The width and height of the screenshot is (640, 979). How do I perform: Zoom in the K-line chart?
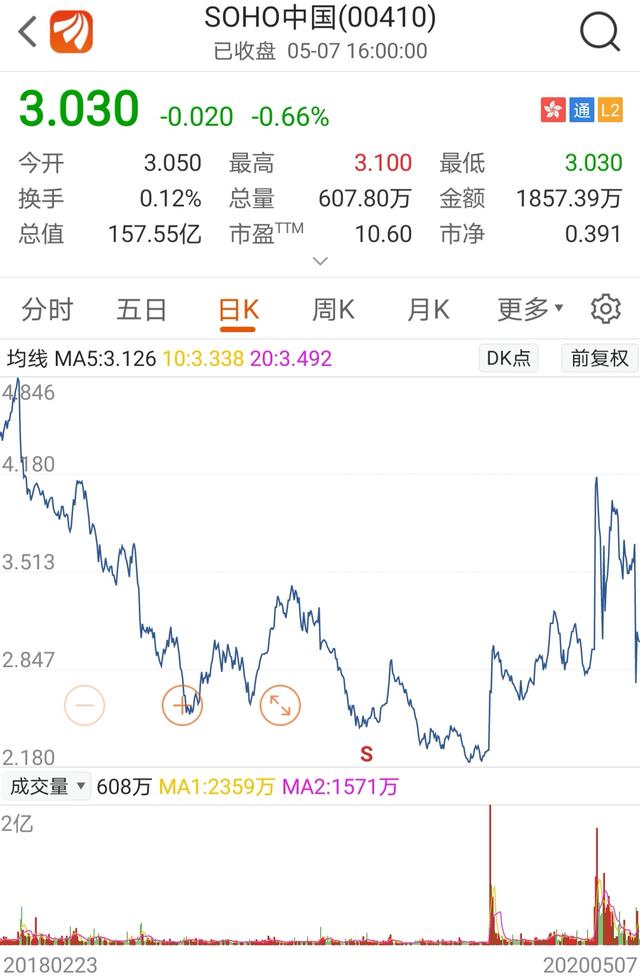[x=182, y=705]
